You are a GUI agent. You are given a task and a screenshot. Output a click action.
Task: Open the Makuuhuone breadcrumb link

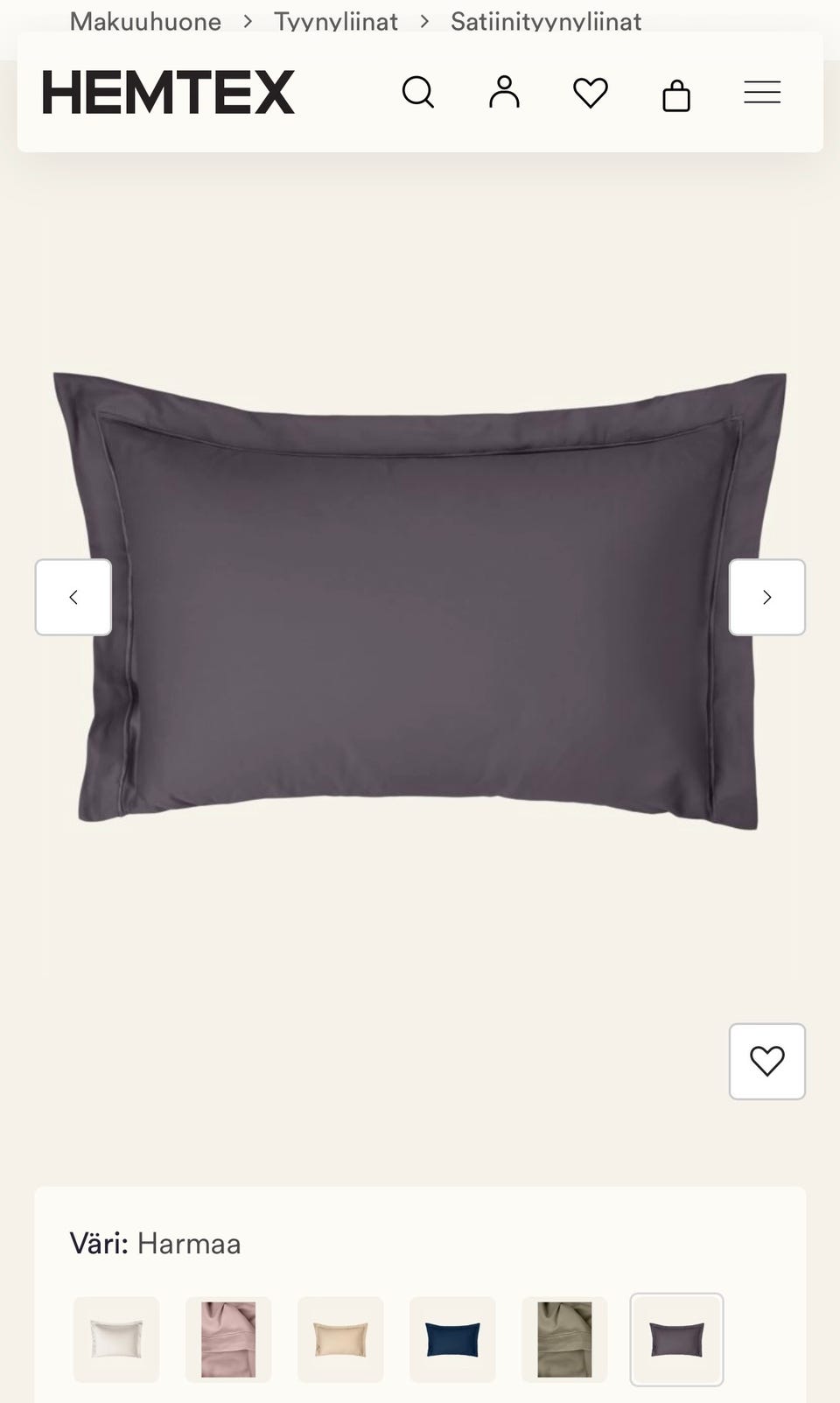[145, 21]
